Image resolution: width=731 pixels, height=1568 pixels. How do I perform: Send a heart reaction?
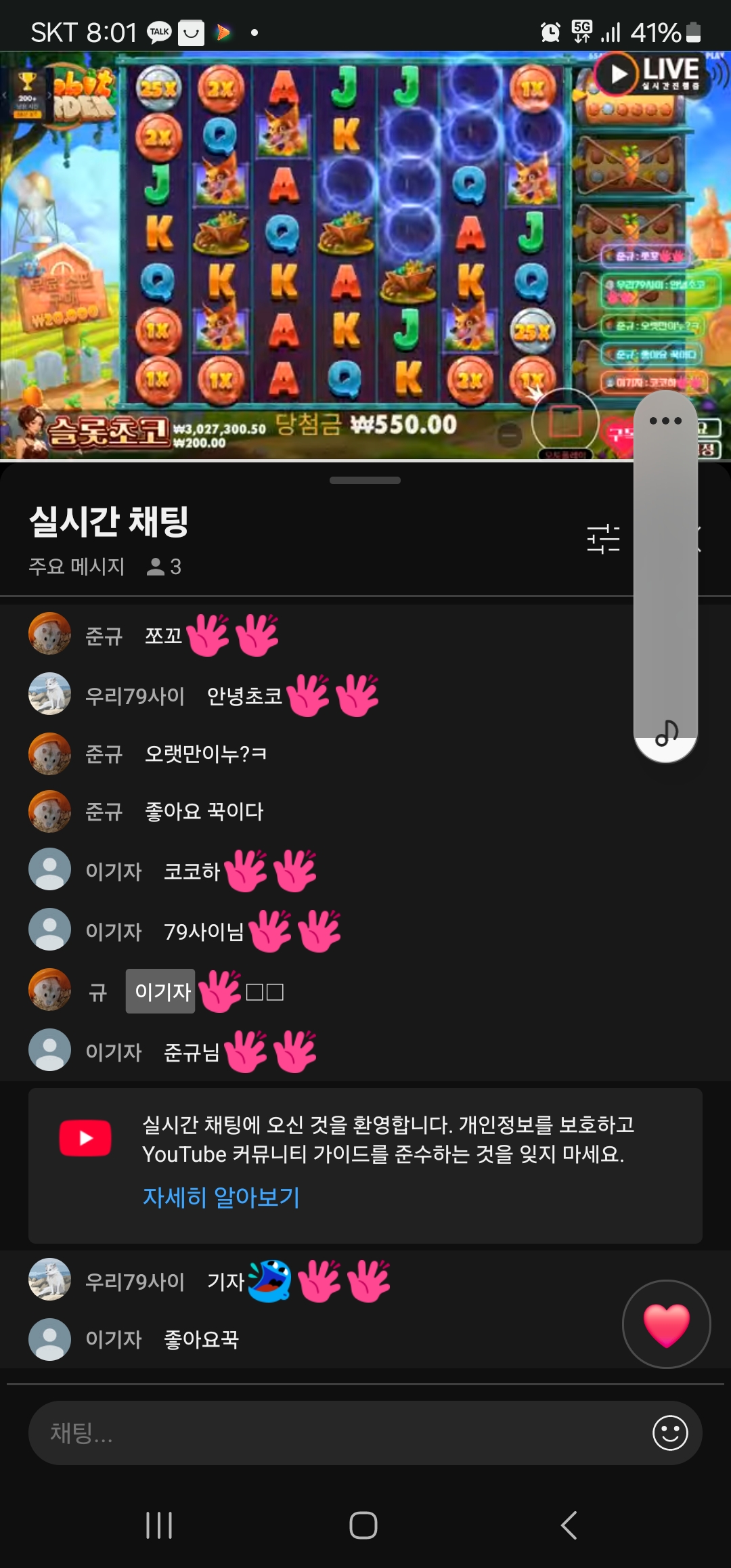(666, 1324)
